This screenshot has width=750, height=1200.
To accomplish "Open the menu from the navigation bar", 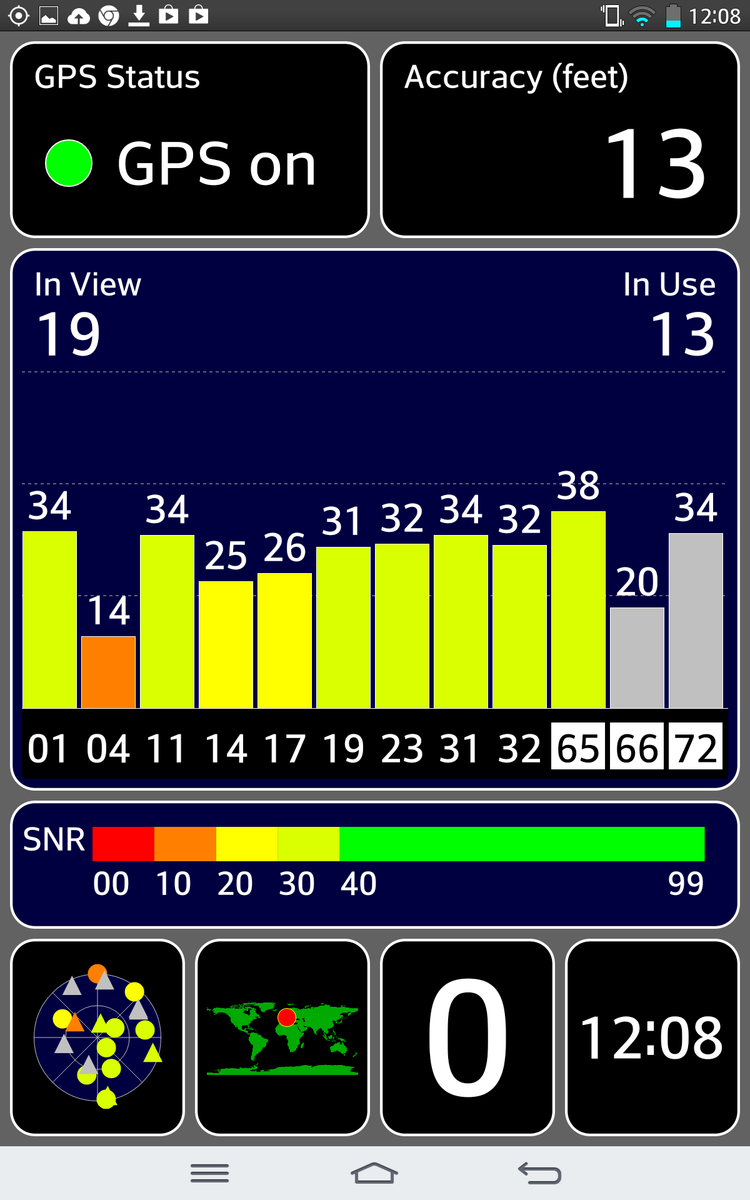I will pos(209,1173).
